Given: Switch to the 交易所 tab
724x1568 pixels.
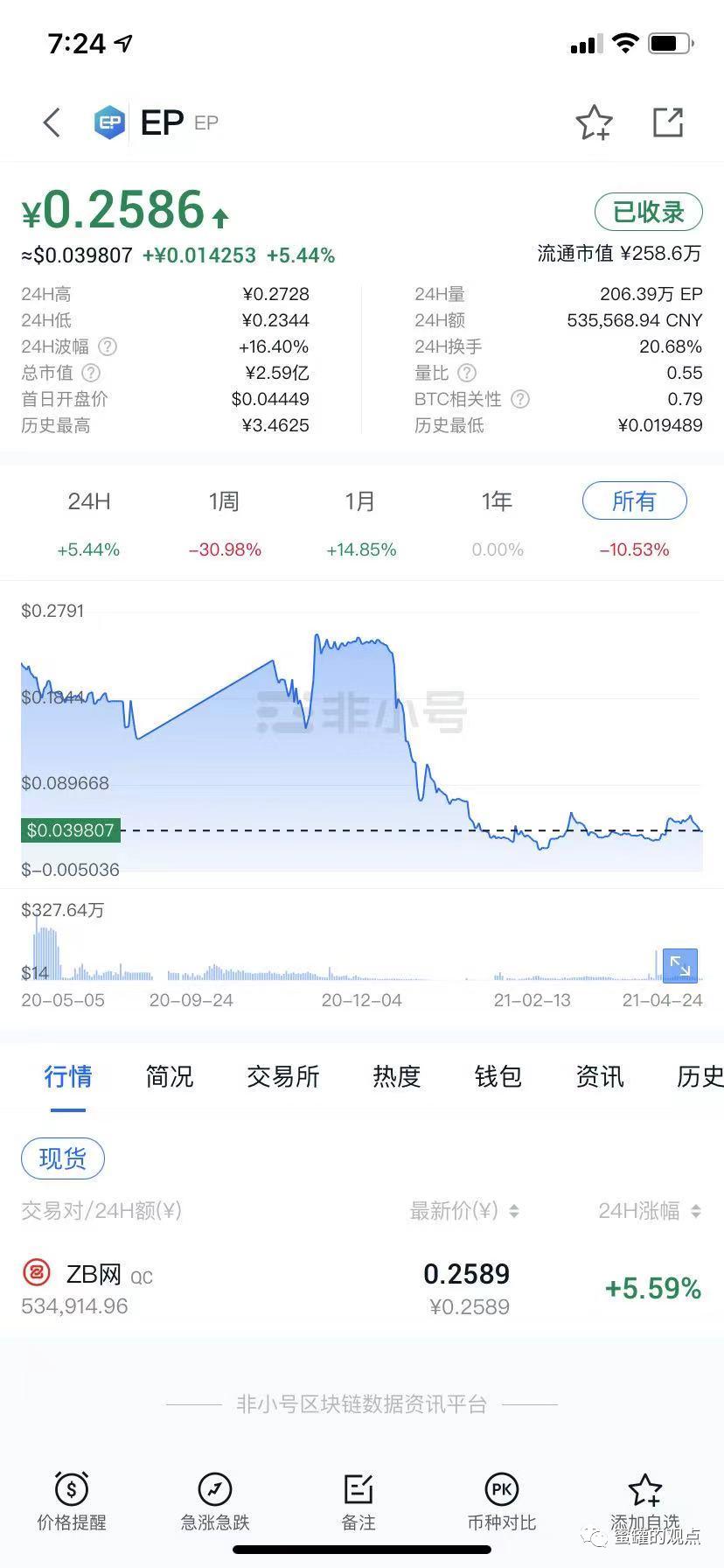Looking at the screenshot, I should coord(282,1077).
